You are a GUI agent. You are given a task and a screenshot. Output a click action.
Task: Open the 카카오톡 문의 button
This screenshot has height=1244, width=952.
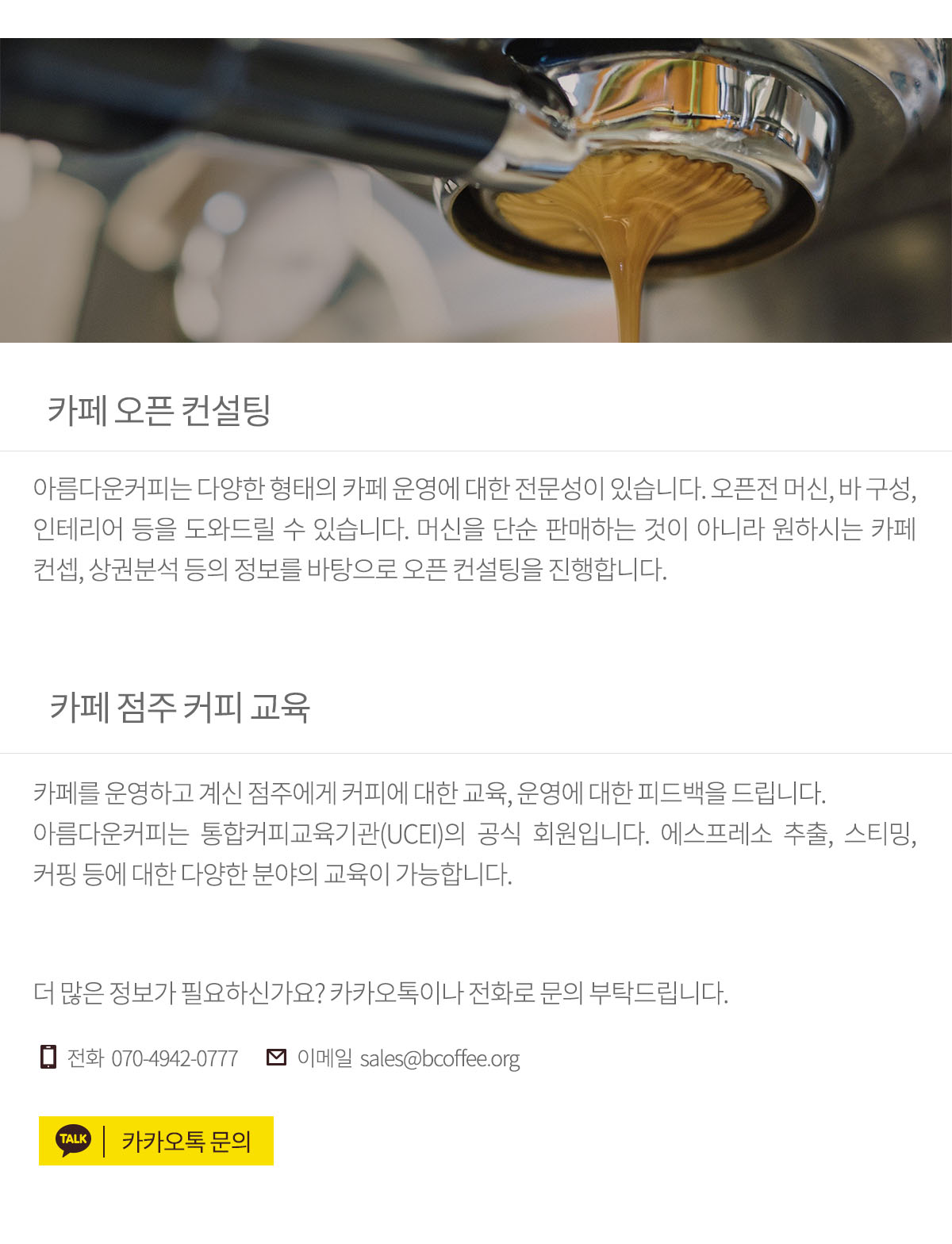pyautogui.click(x=156, y=1141)
